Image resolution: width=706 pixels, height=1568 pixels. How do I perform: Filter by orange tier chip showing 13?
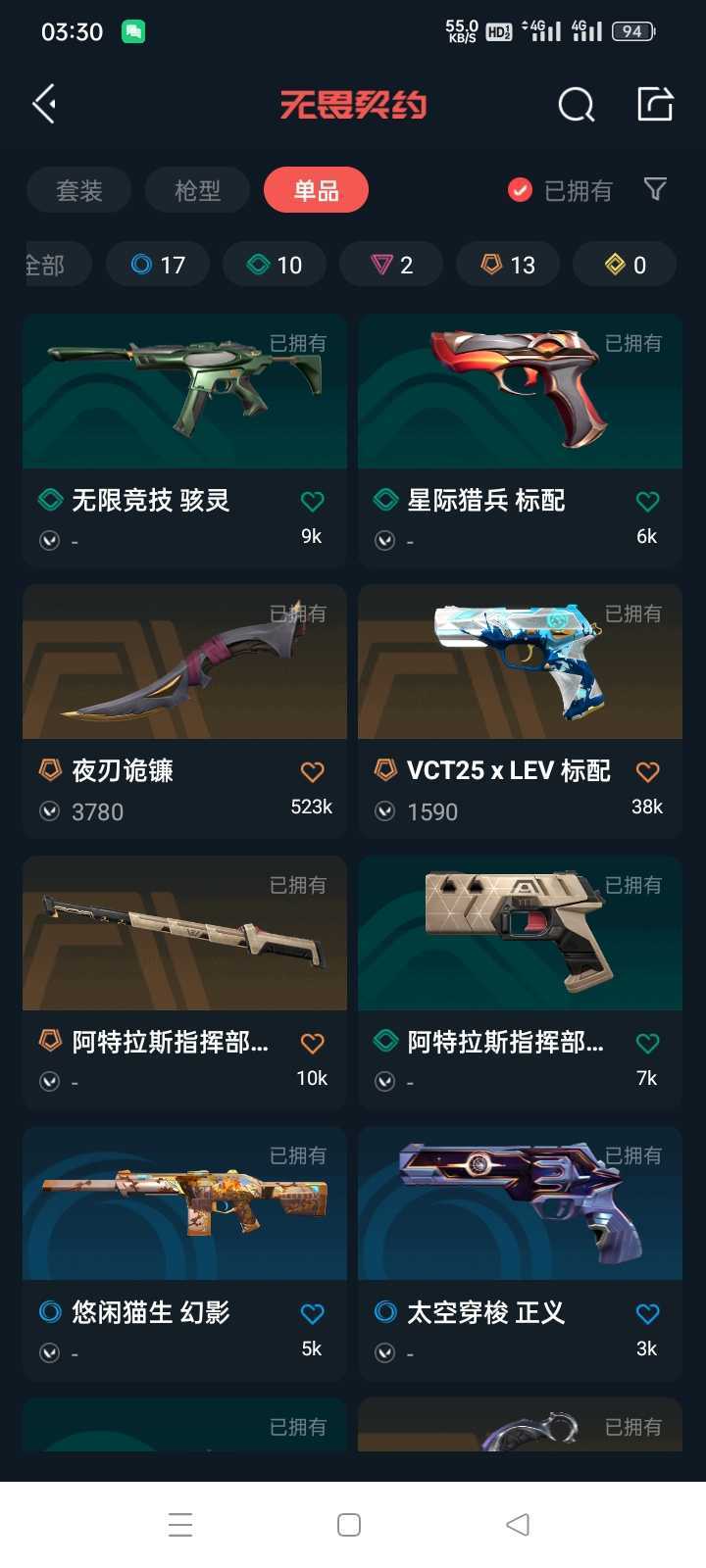pos(508,265)
